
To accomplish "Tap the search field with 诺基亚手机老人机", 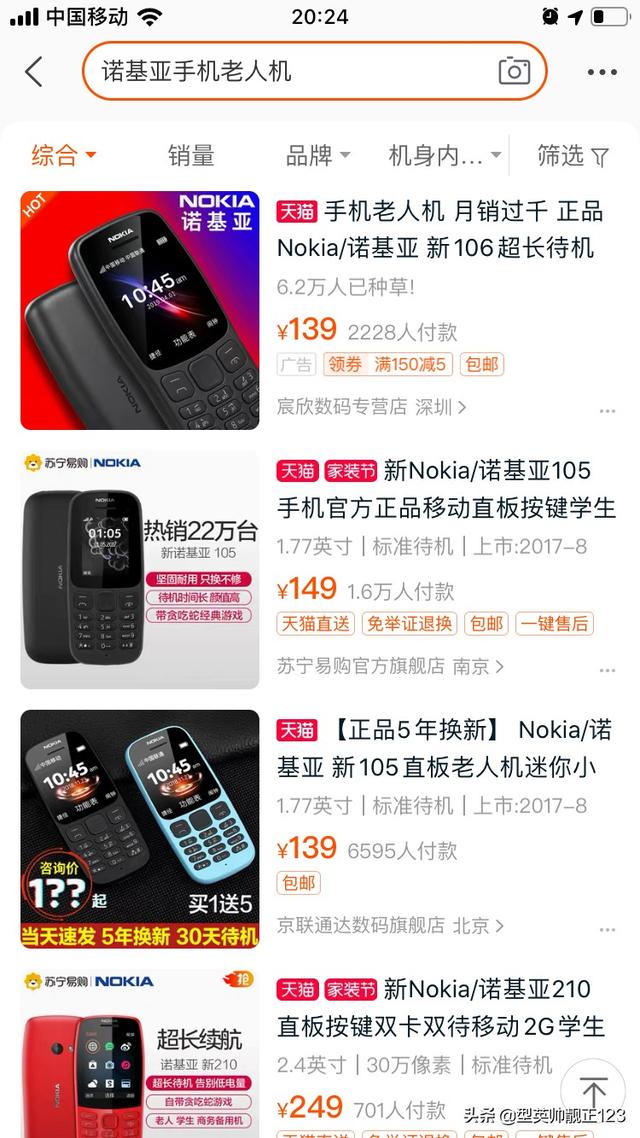I will coord(290,72).
